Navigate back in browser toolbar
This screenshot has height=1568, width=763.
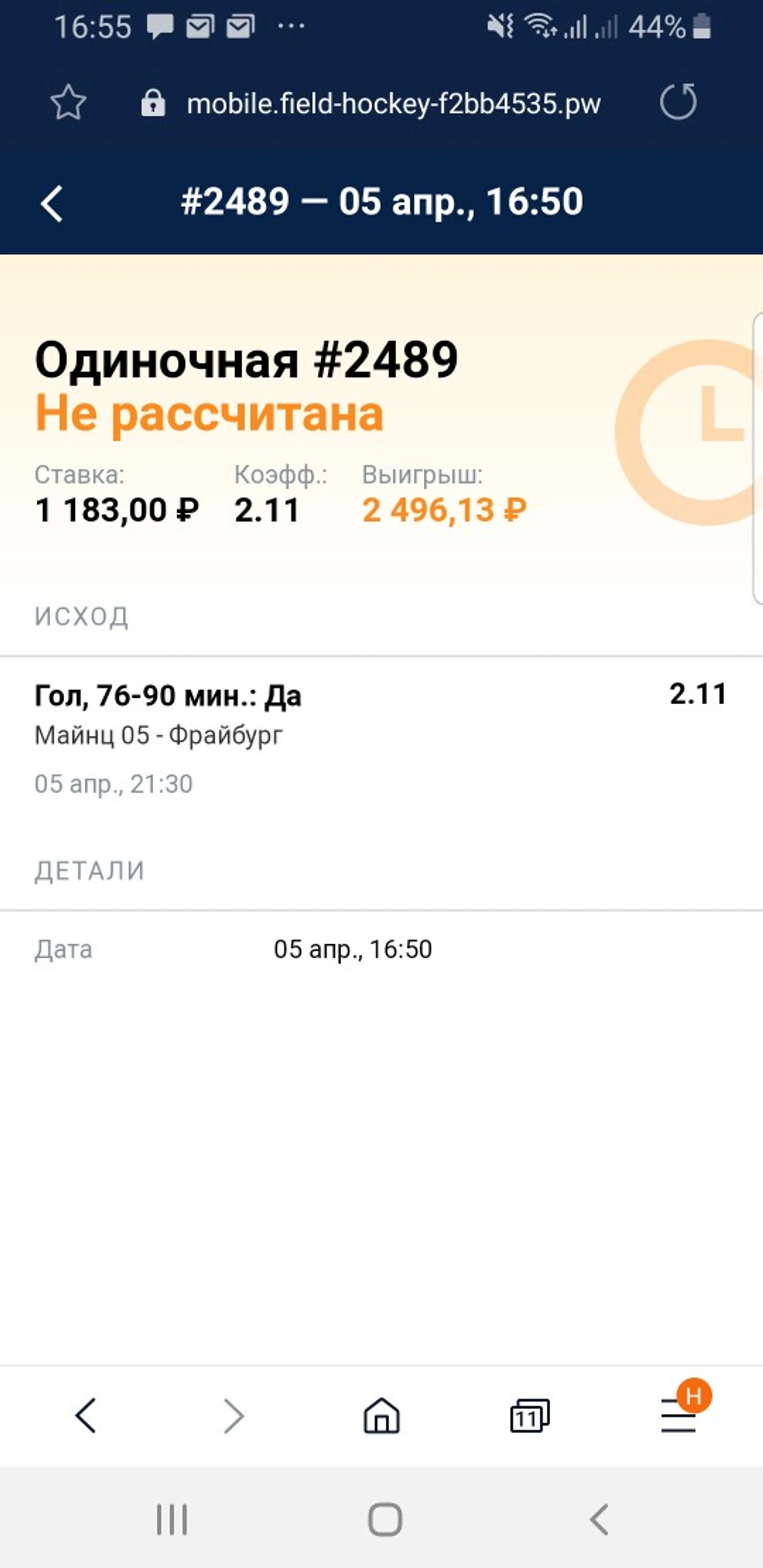pos(86,1416)
